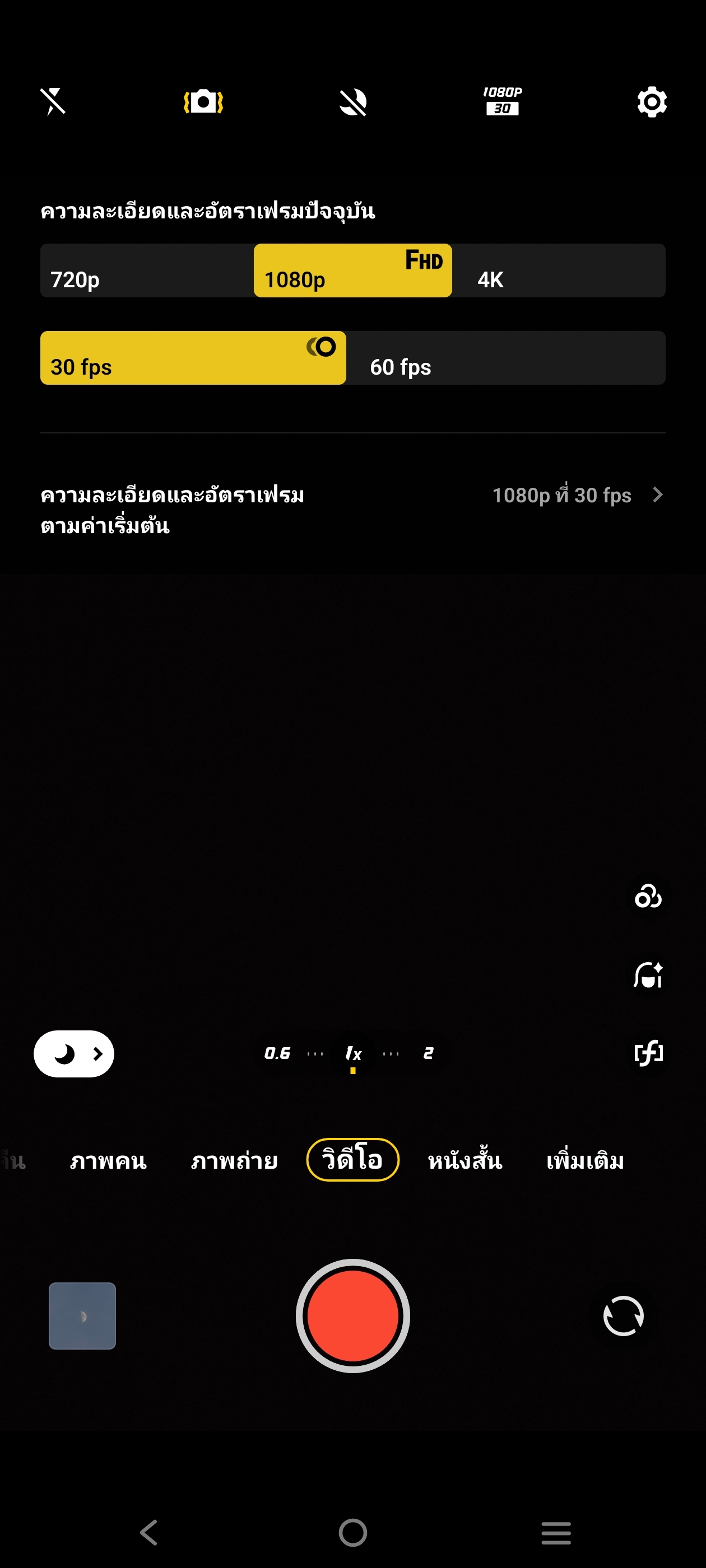Open camera settings gear
The height and width of the screenshot is (1568, 706).
tap(651, 102)
